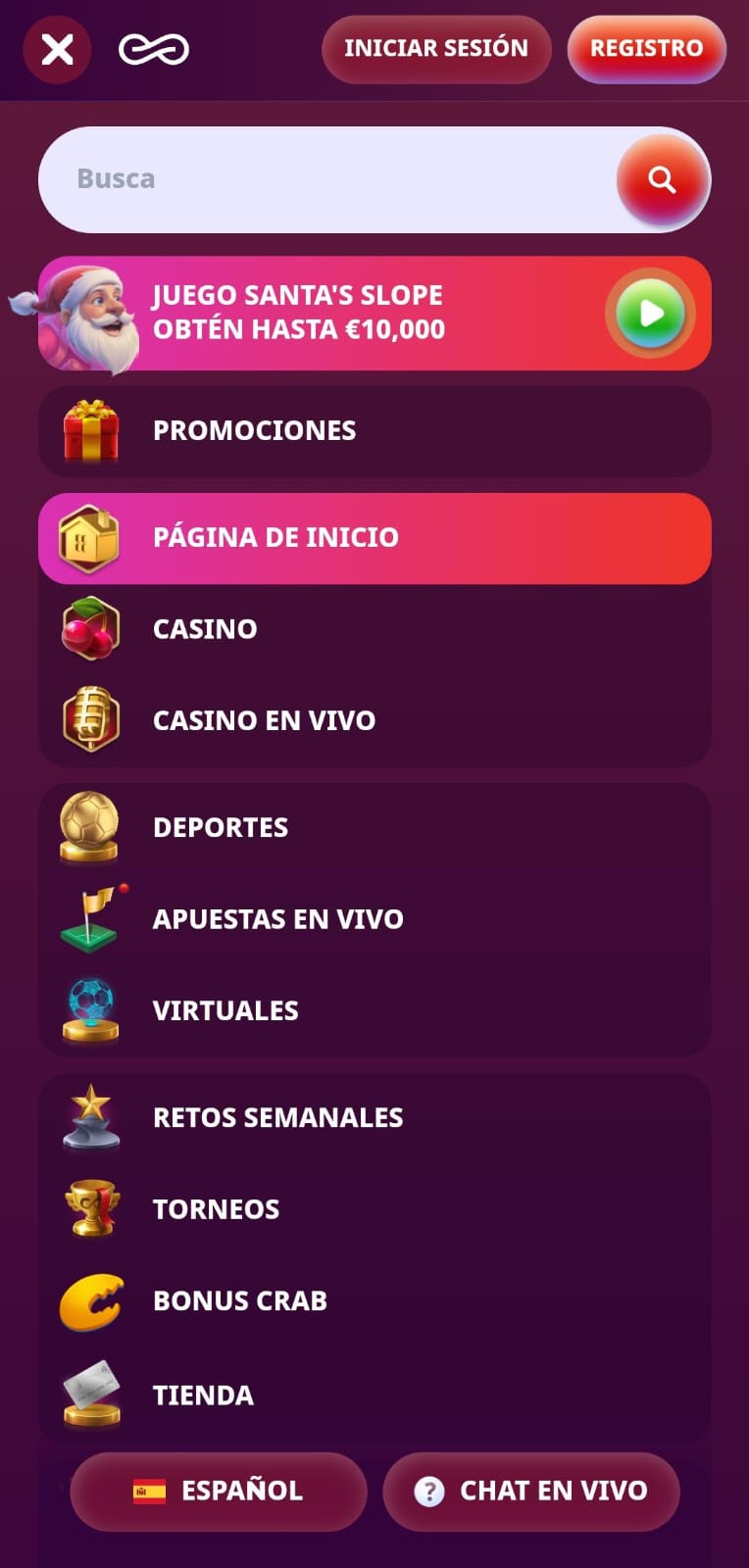The width and height of the screenshot is (749, 1568).
Task: Focus the Busca search field
Action: pyautogui.click(x=326, y=179)
